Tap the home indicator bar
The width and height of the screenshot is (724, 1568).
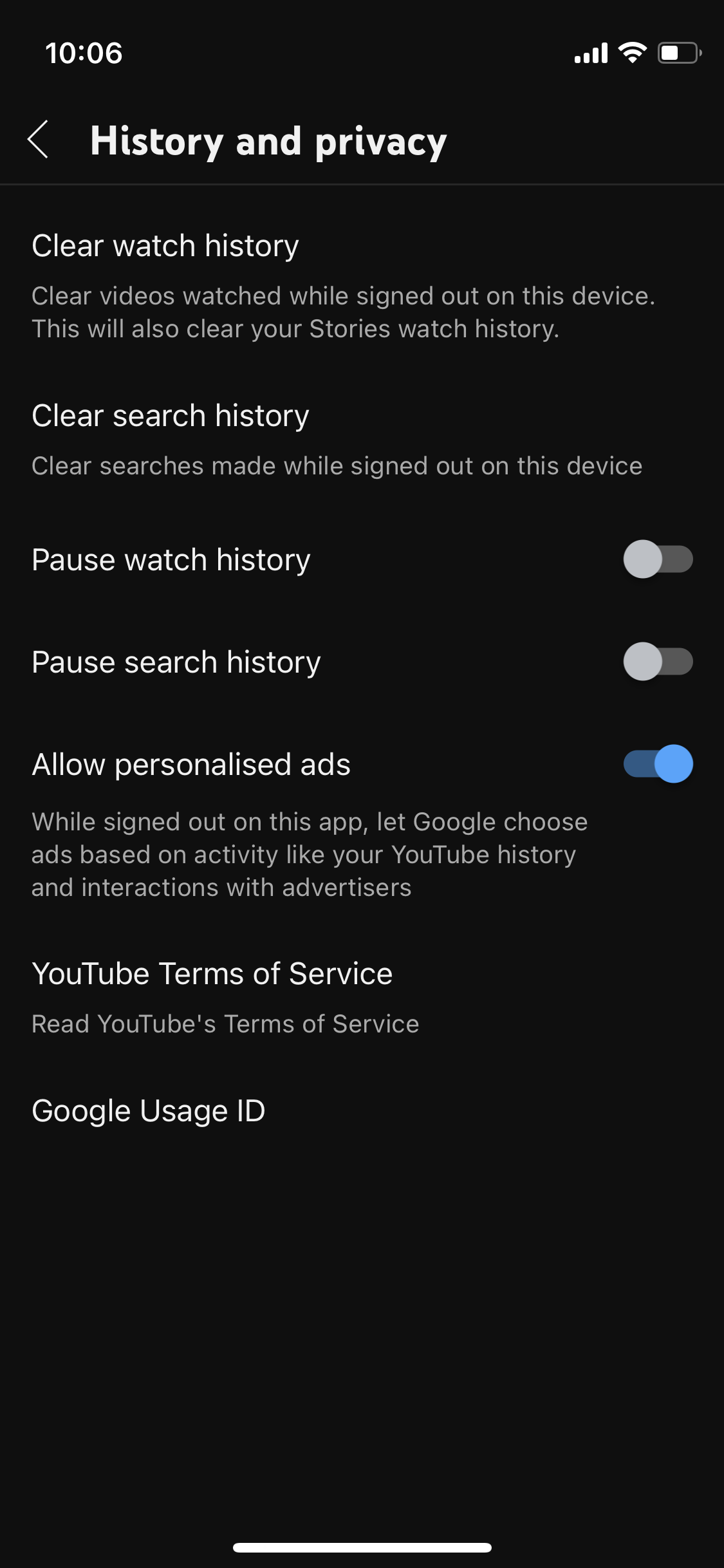(362, 1547)
